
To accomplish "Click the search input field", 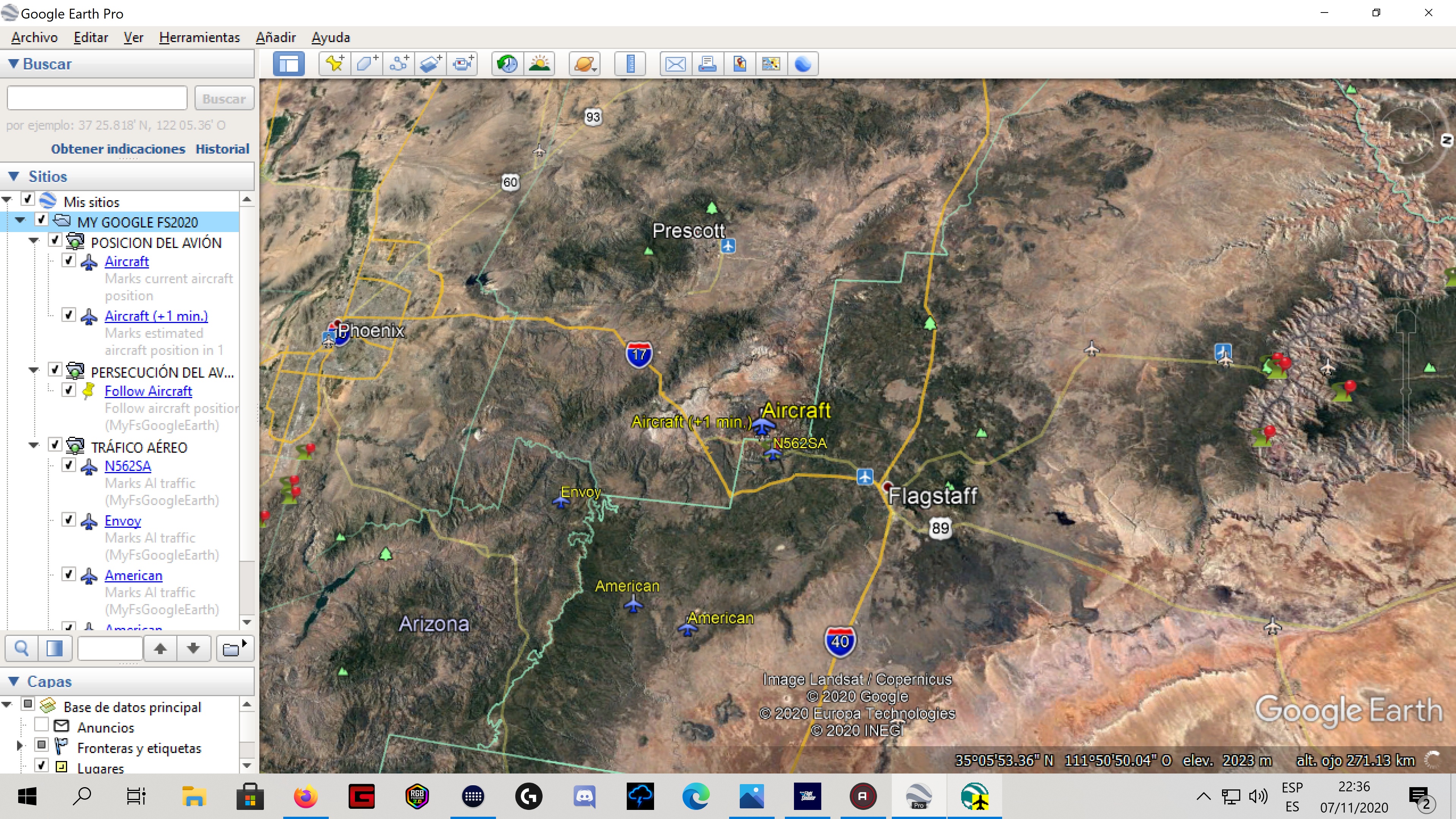I will [x=97, y=98].
